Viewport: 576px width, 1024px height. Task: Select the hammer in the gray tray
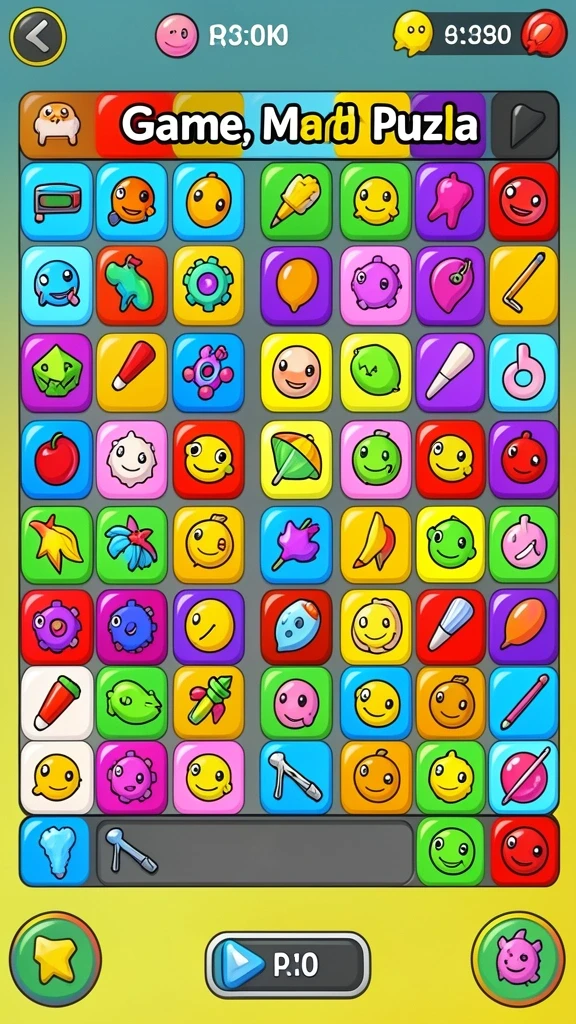pos(133,851)
